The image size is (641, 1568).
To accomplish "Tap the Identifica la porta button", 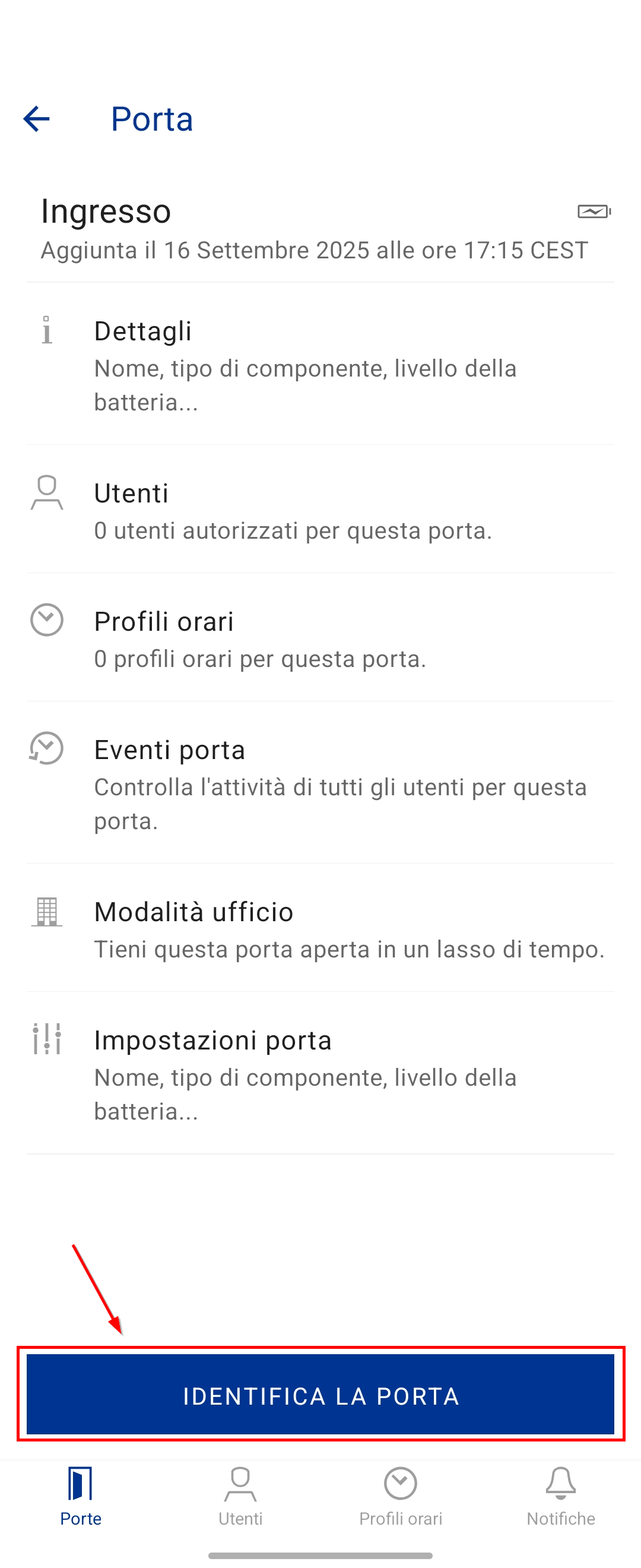I will pos(320,1395).
